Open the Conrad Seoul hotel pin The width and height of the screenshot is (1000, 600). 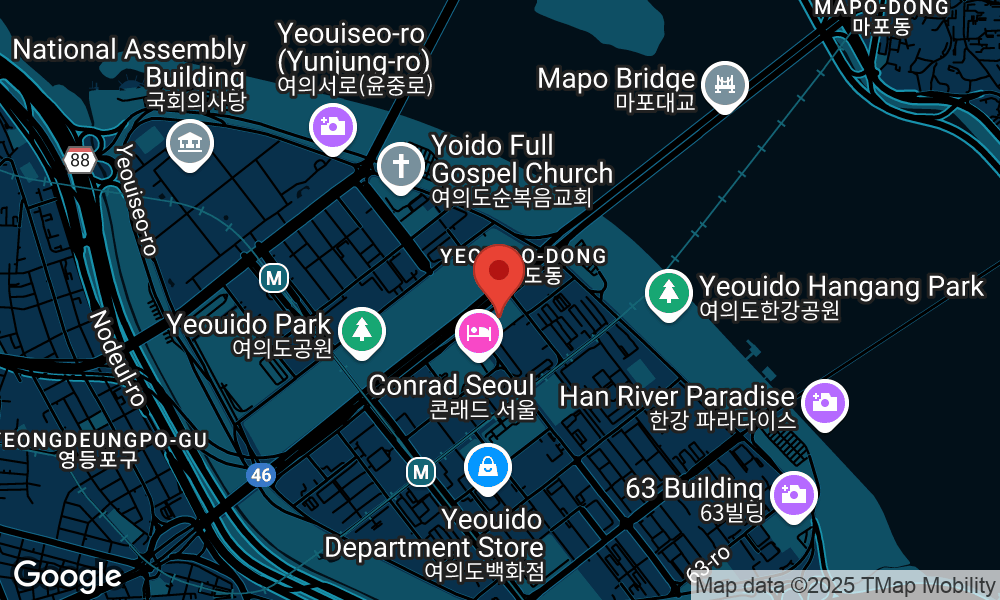(480, 333)
